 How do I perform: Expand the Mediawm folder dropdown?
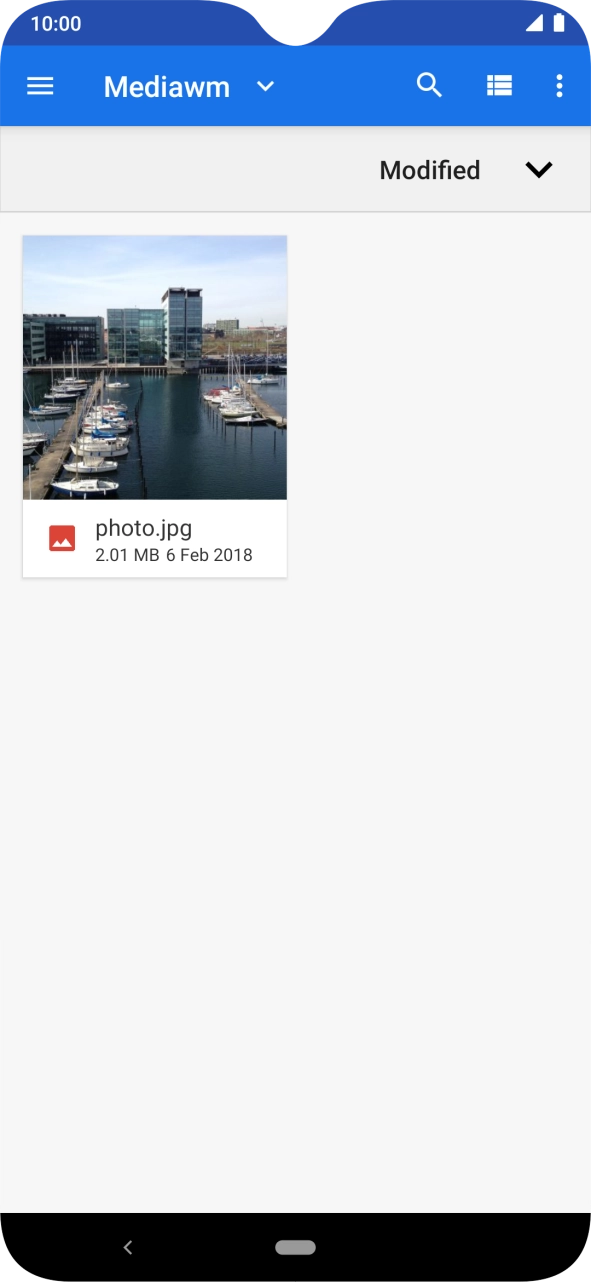click(265, 87)
